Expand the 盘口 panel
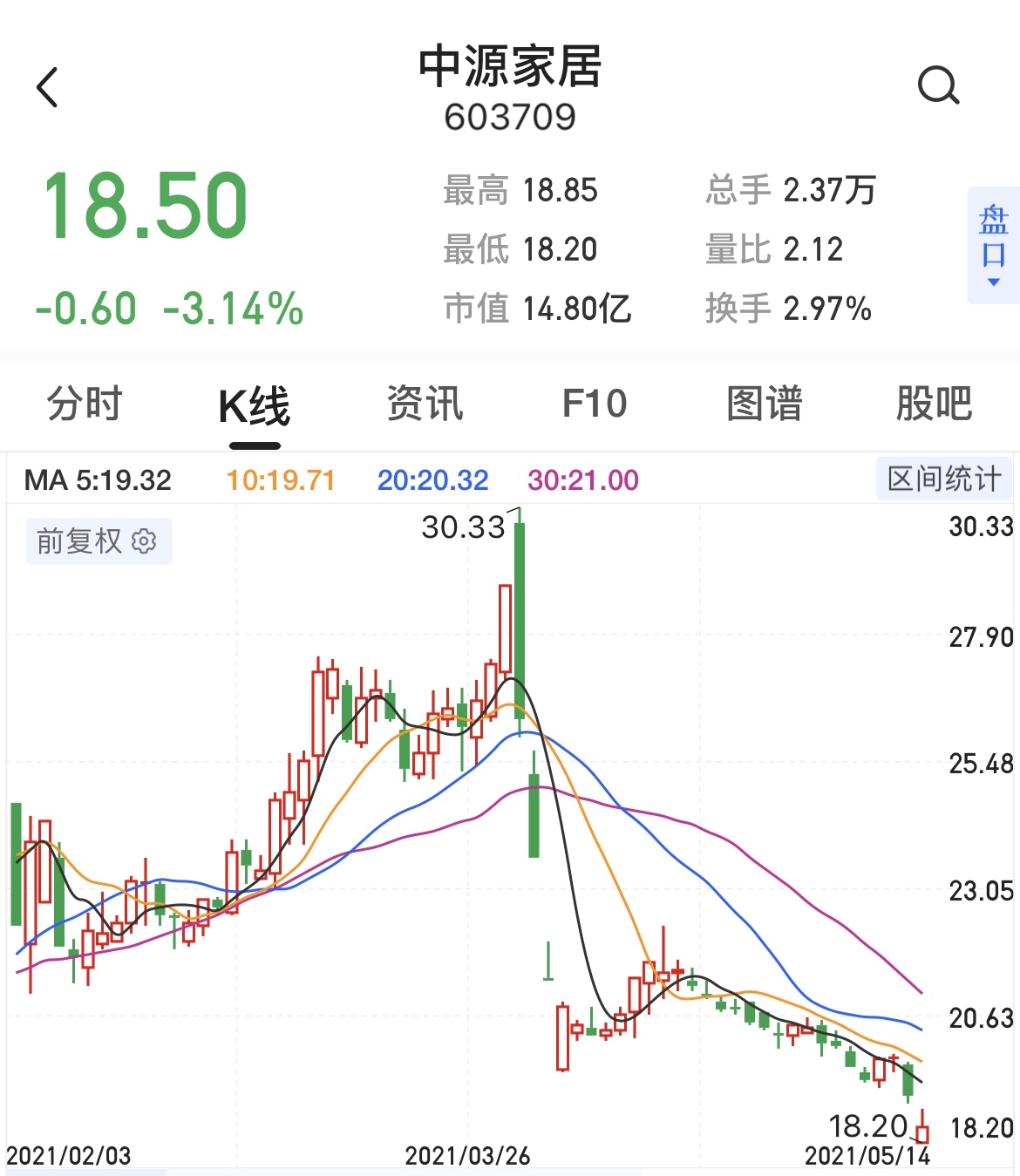 click(x=993, y=245)
